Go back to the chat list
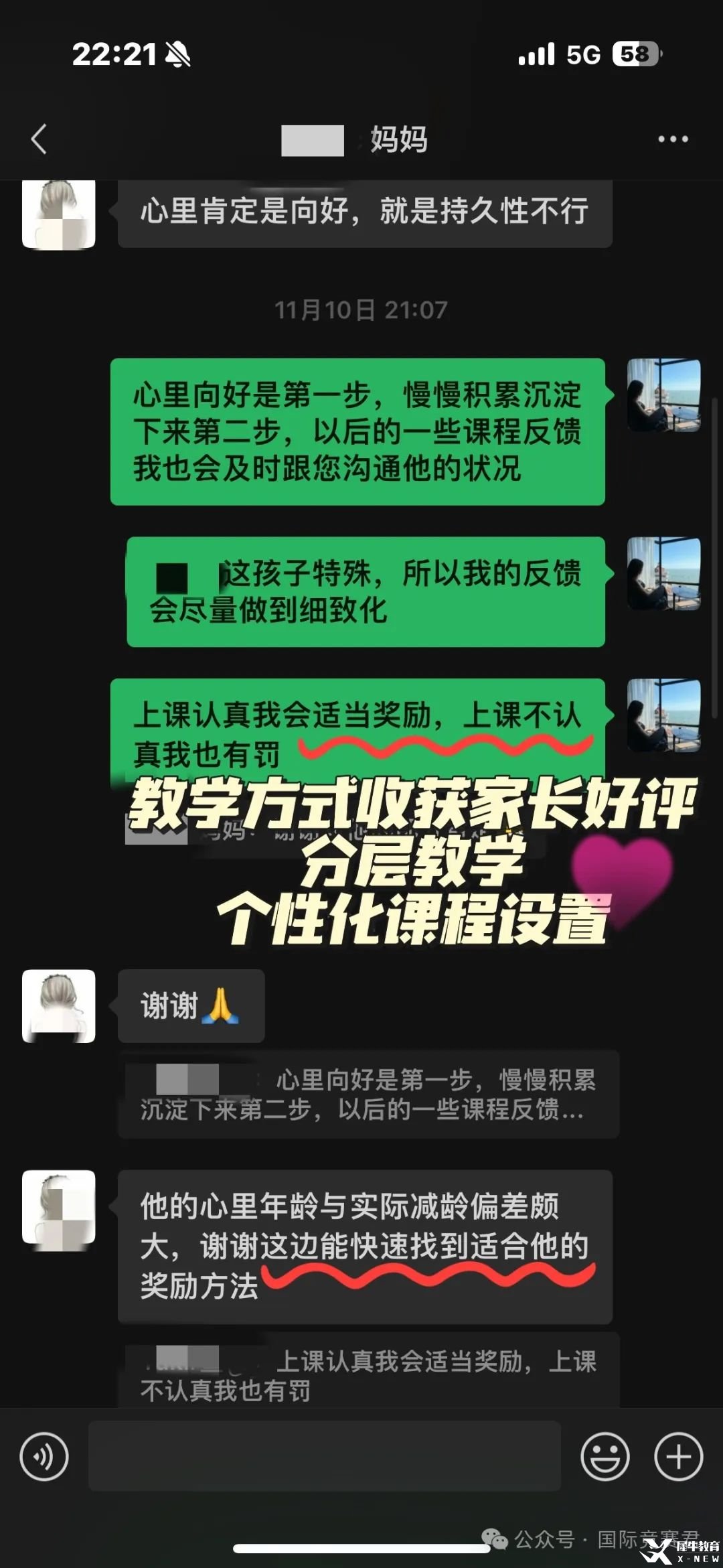The width and height of the screenshot is (723, 1568). [39, 139]
